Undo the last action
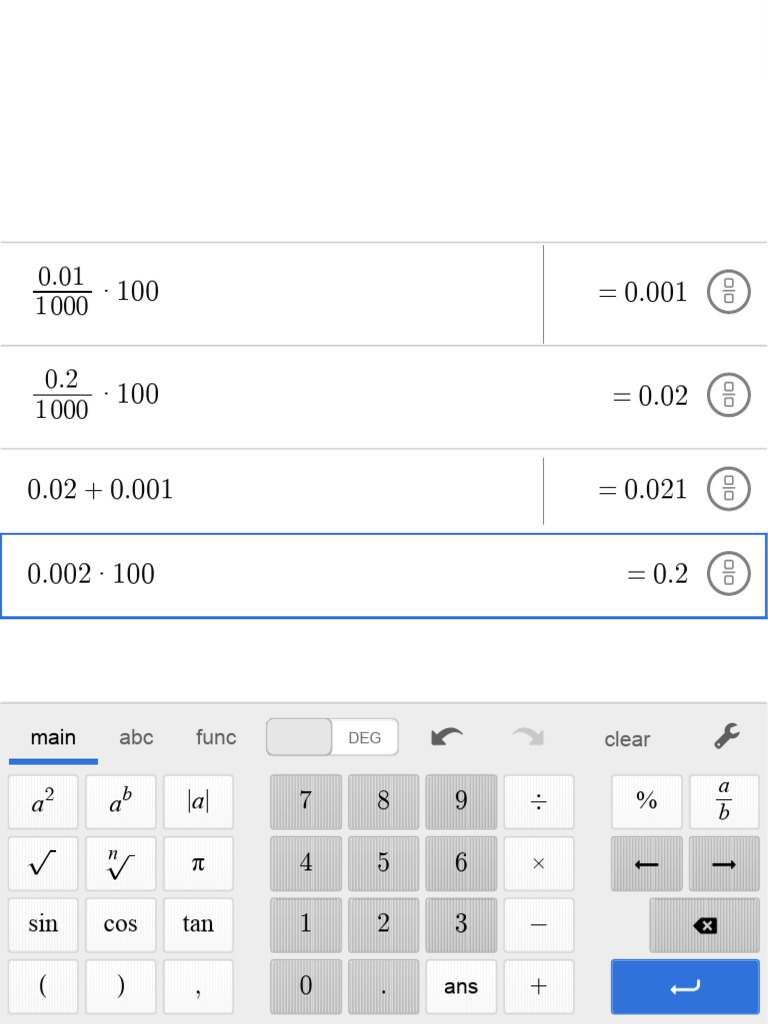768x1024 pixels. pos(447,737)
